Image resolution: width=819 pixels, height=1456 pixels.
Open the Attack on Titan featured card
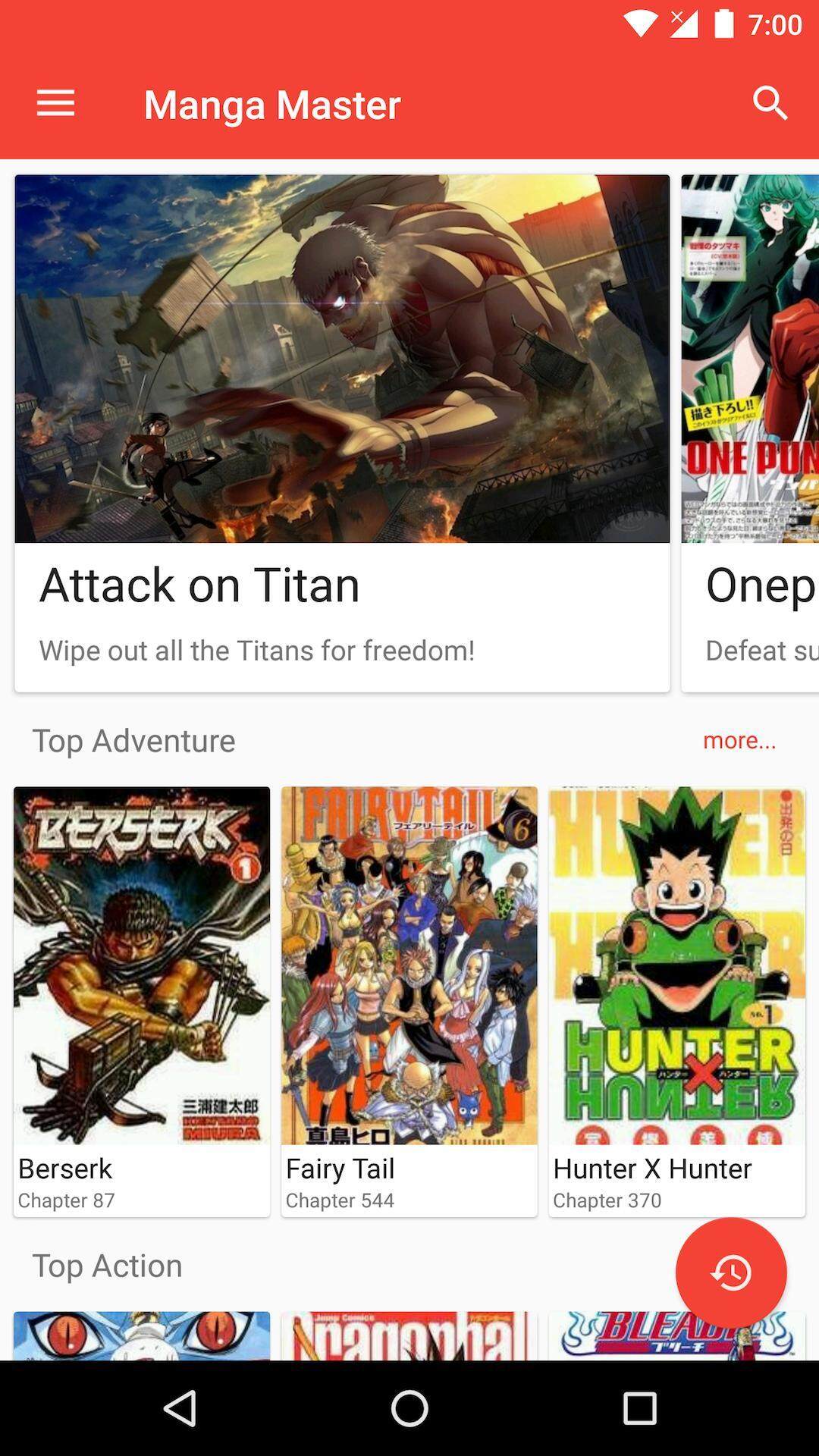[341, 432]
